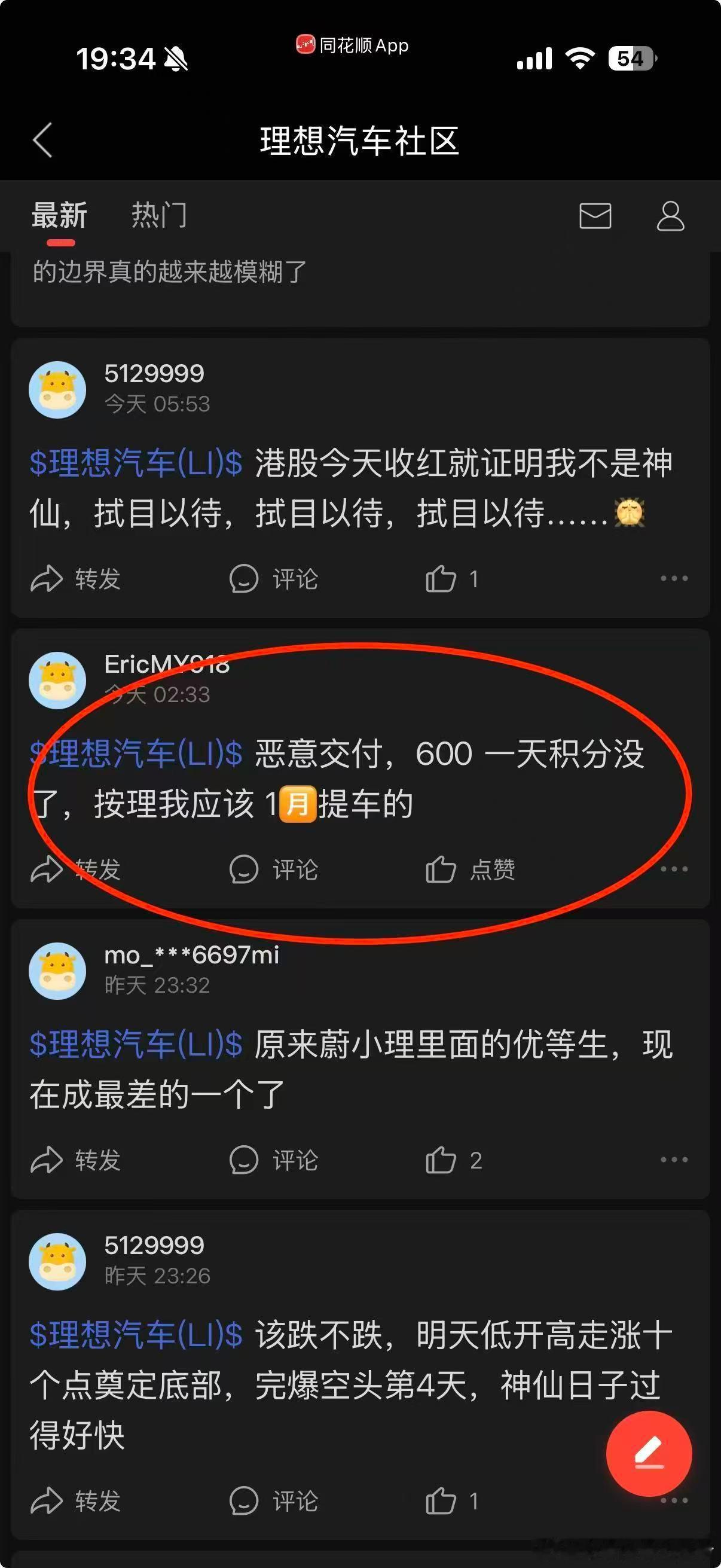Screen dimensions: 721x1568
Task: Open the messages inbox envelope icon
Action: [595, 216]
